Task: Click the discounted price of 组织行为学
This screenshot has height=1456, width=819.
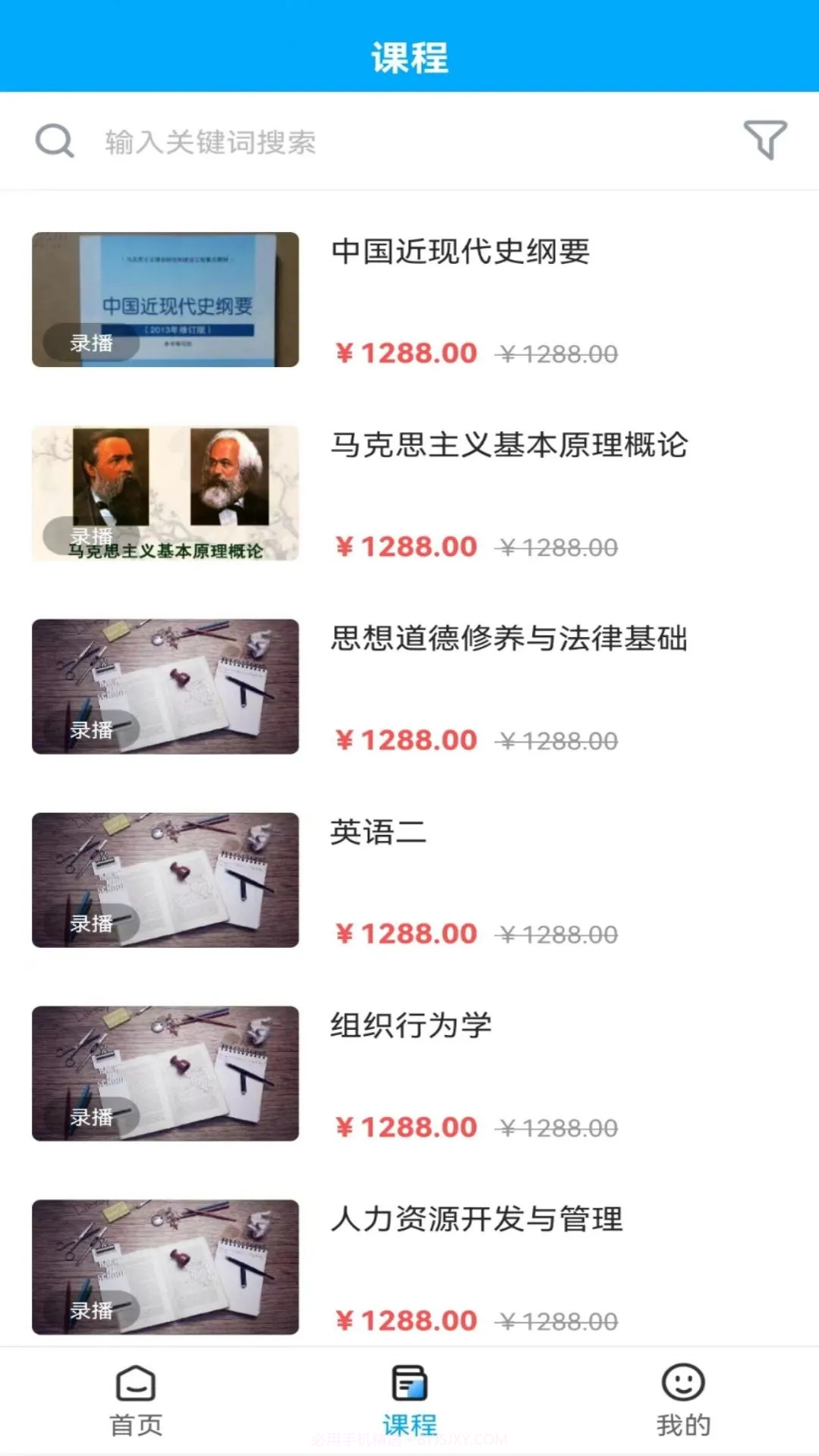Action: [x=406, y=1128]
